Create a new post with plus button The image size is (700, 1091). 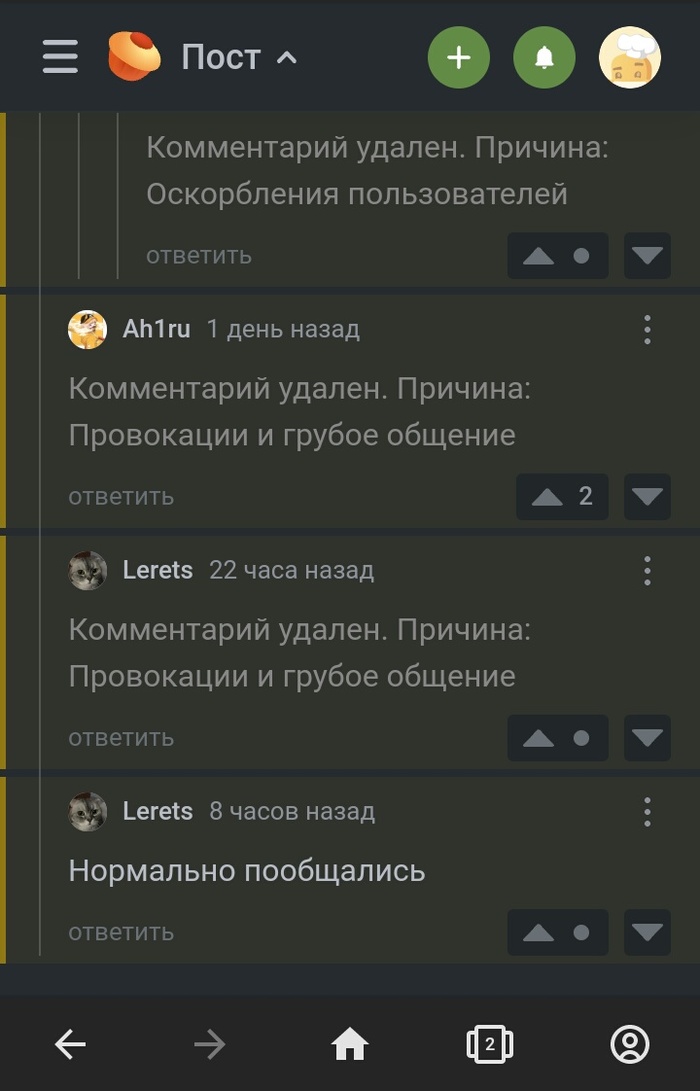coord(458,58)
